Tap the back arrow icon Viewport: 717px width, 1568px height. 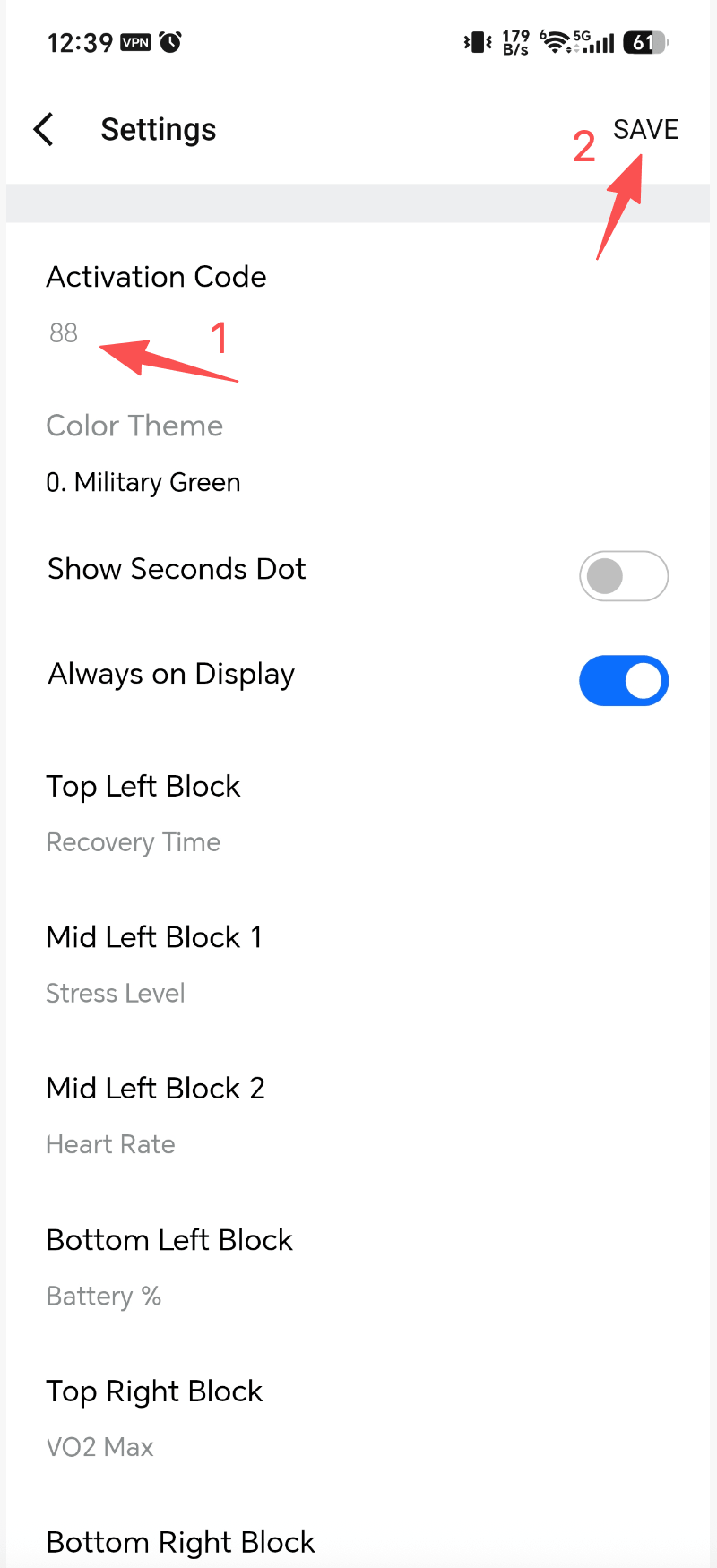pyautogui.click(x=43, y=129)
